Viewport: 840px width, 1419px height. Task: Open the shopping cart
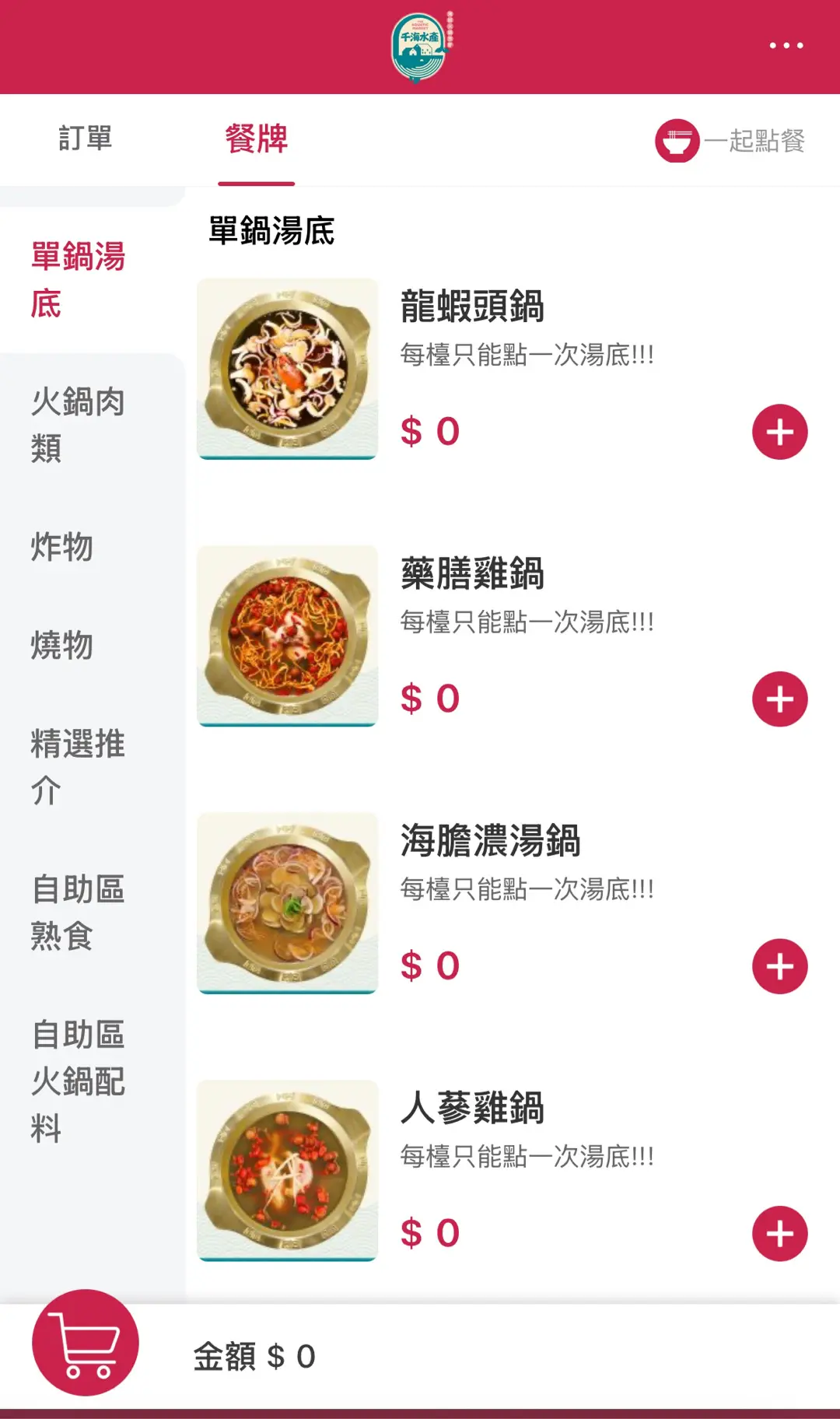[x=86, y=1342]
